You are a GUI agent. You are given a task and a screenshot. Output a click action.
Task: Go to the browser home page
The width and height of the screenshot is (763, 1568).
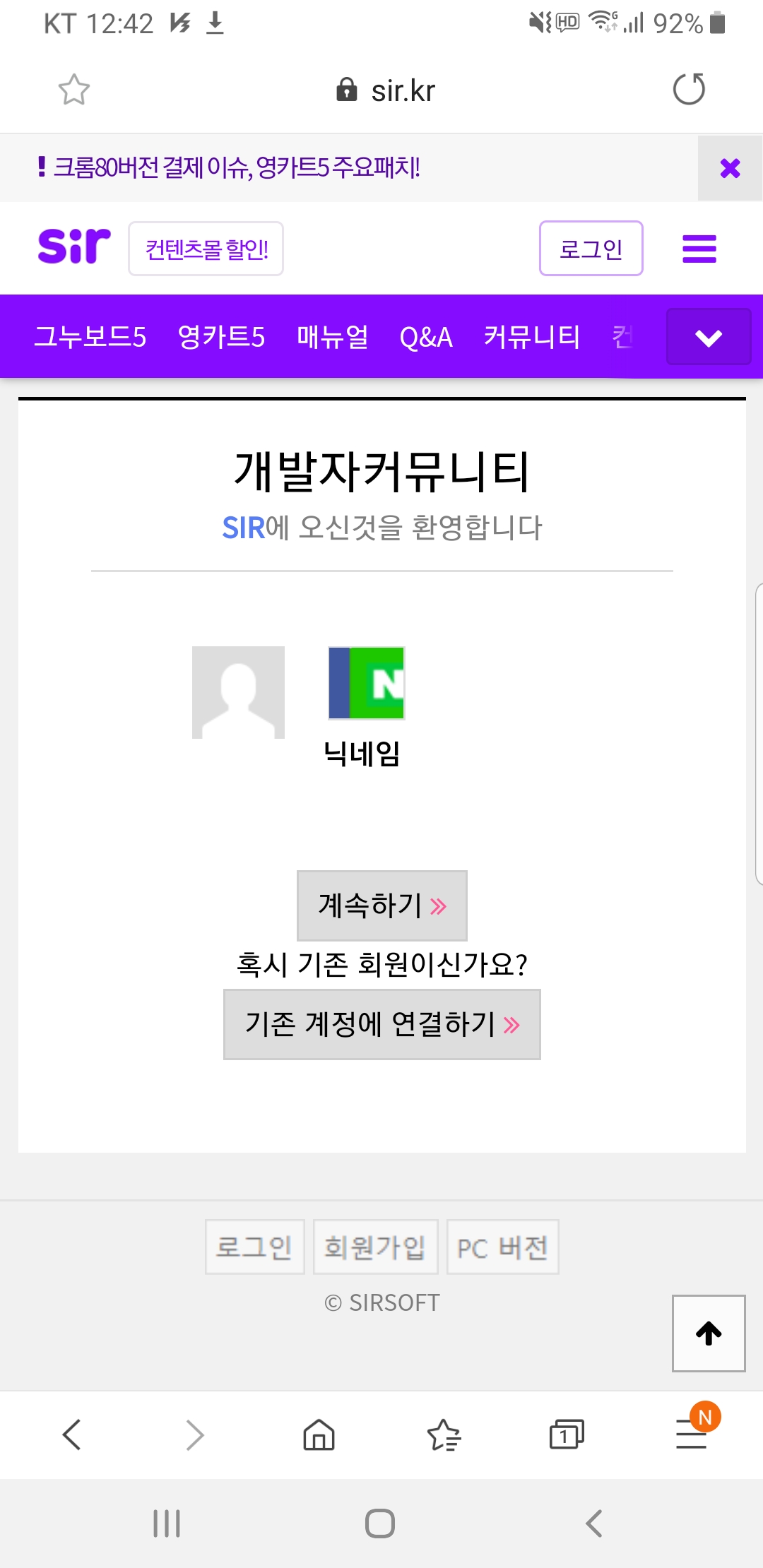click(x=319, y=1435)
